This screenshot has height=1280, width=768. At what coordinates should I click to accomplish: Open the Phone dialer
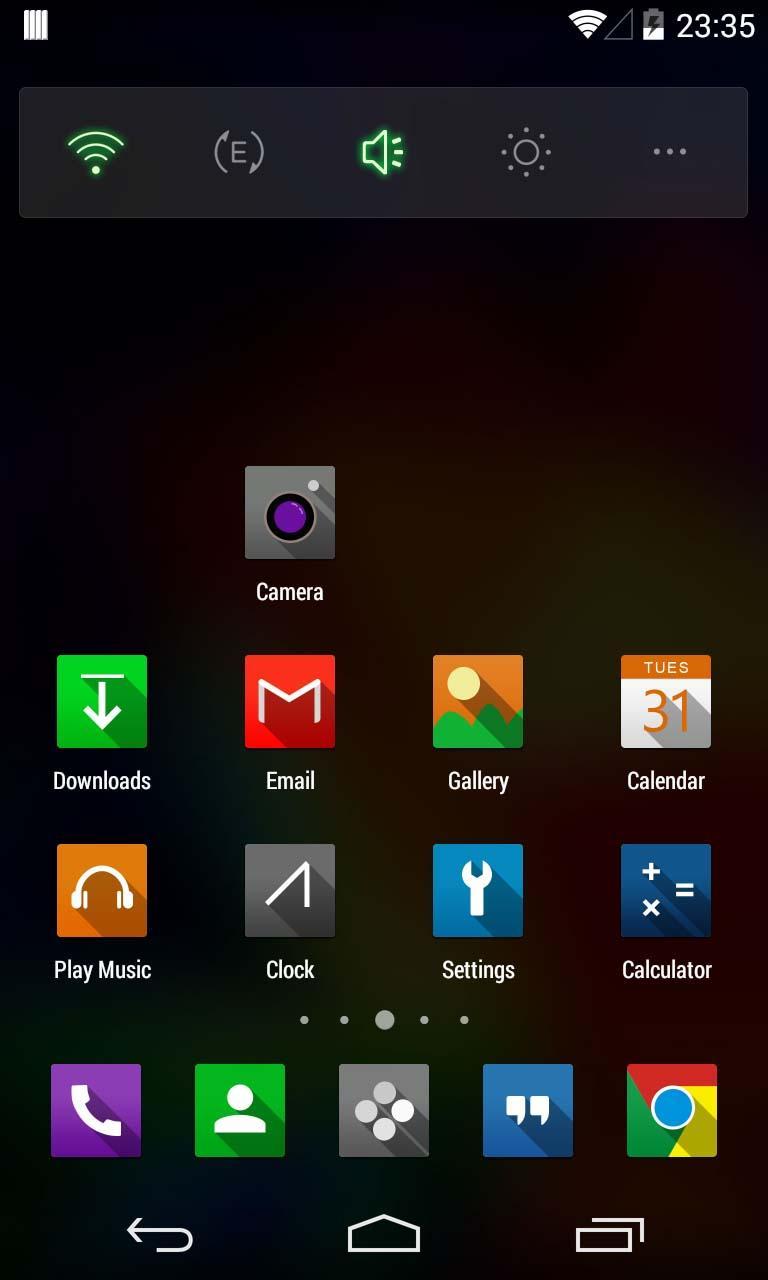(x=96, y=1110)
